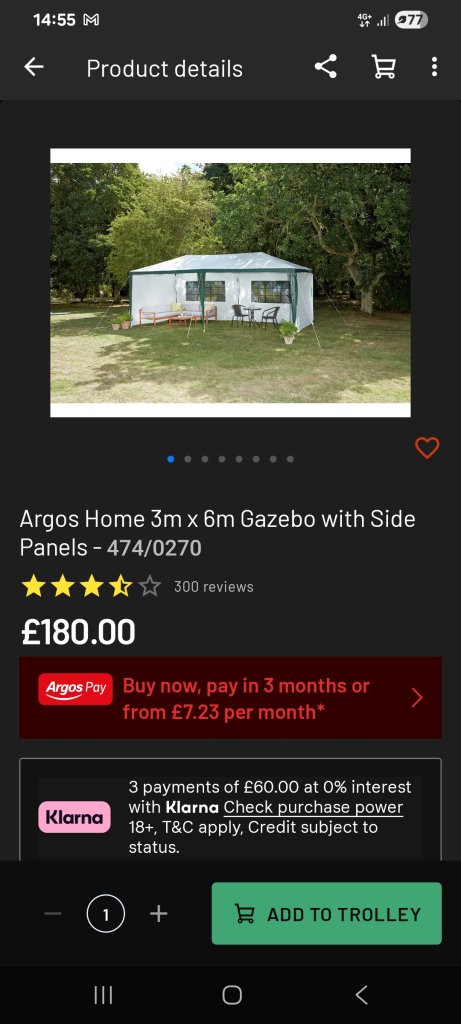The image size is (461, 1024).
Task: Open the three-dot overflow menu
Action: [x=434, y=67]
